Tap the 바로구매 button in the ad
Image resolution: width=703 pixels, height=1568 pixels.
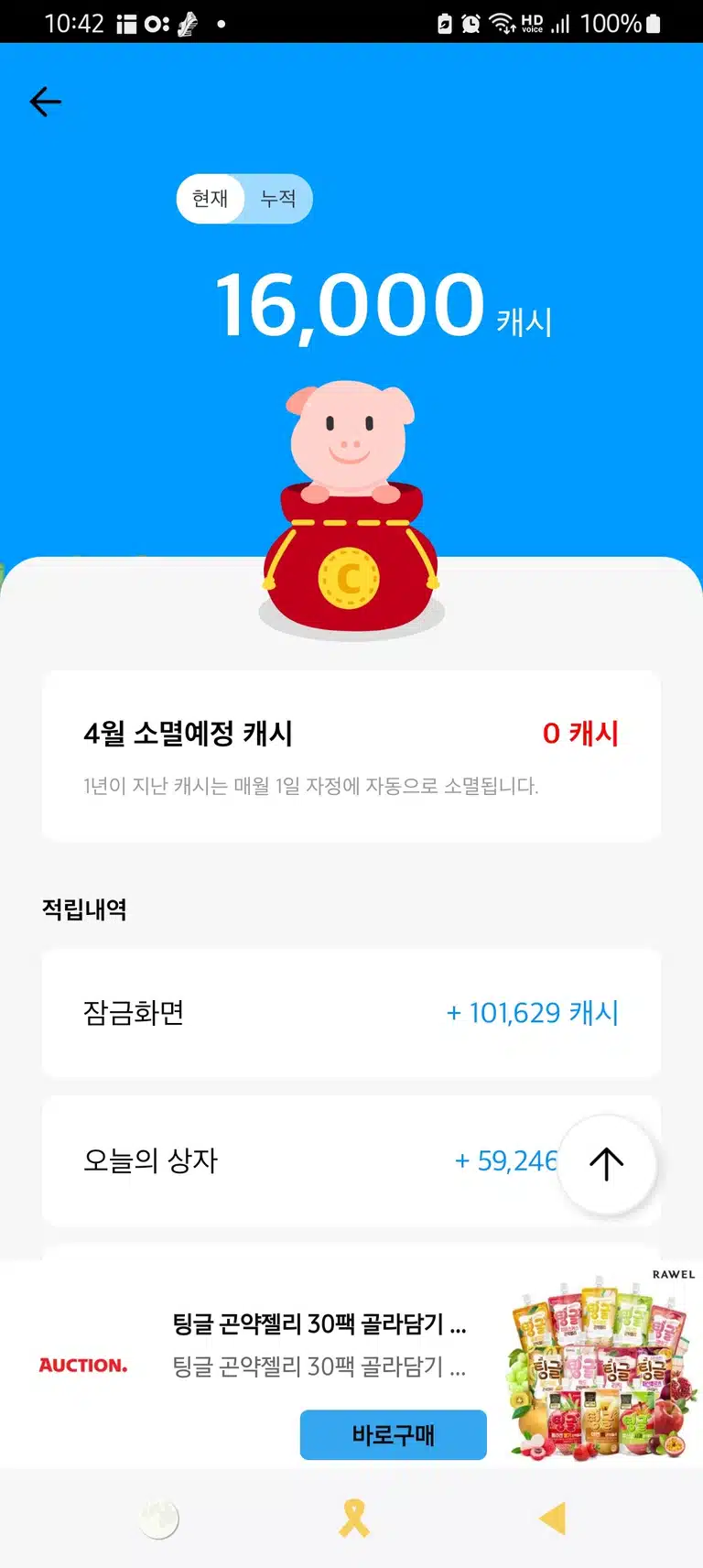393,1434
